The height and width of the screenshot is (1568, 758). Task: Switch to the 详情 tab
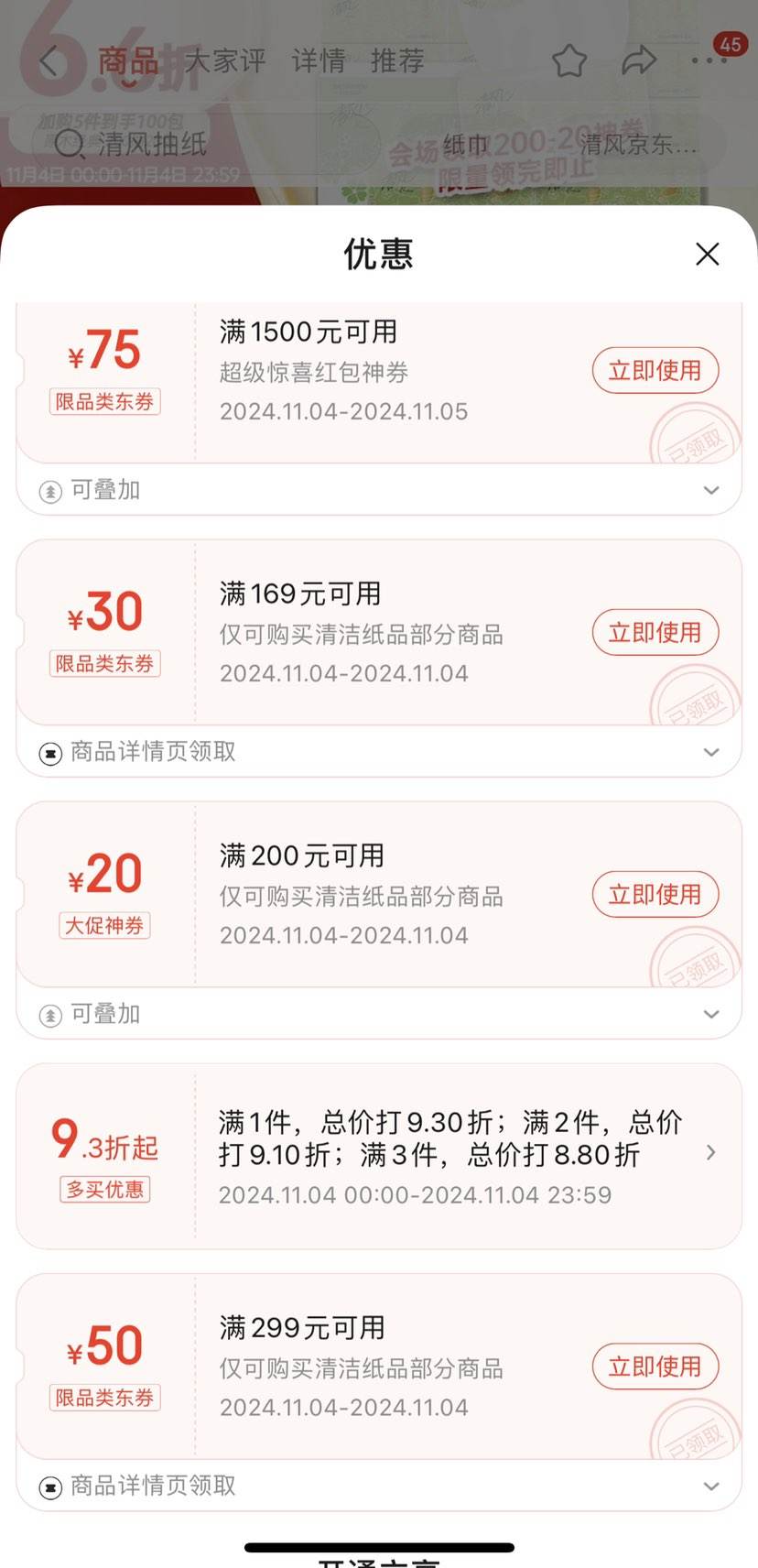click(317, 60)
